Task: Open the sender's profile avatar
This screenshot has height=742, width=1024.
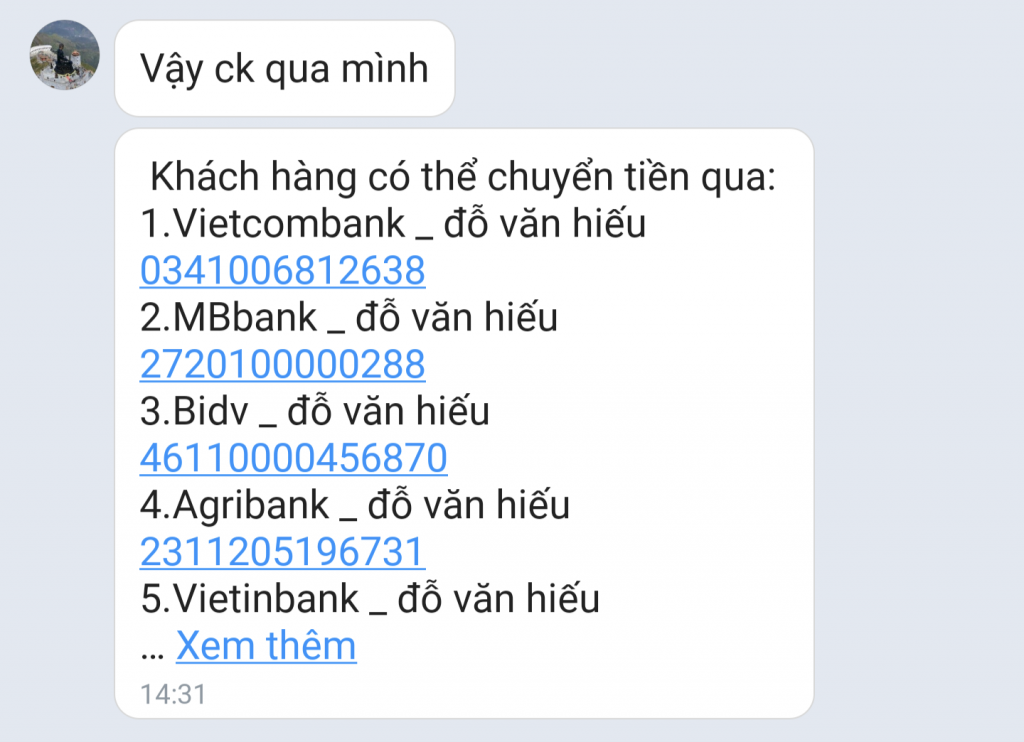Action: [x=65, y=55]
